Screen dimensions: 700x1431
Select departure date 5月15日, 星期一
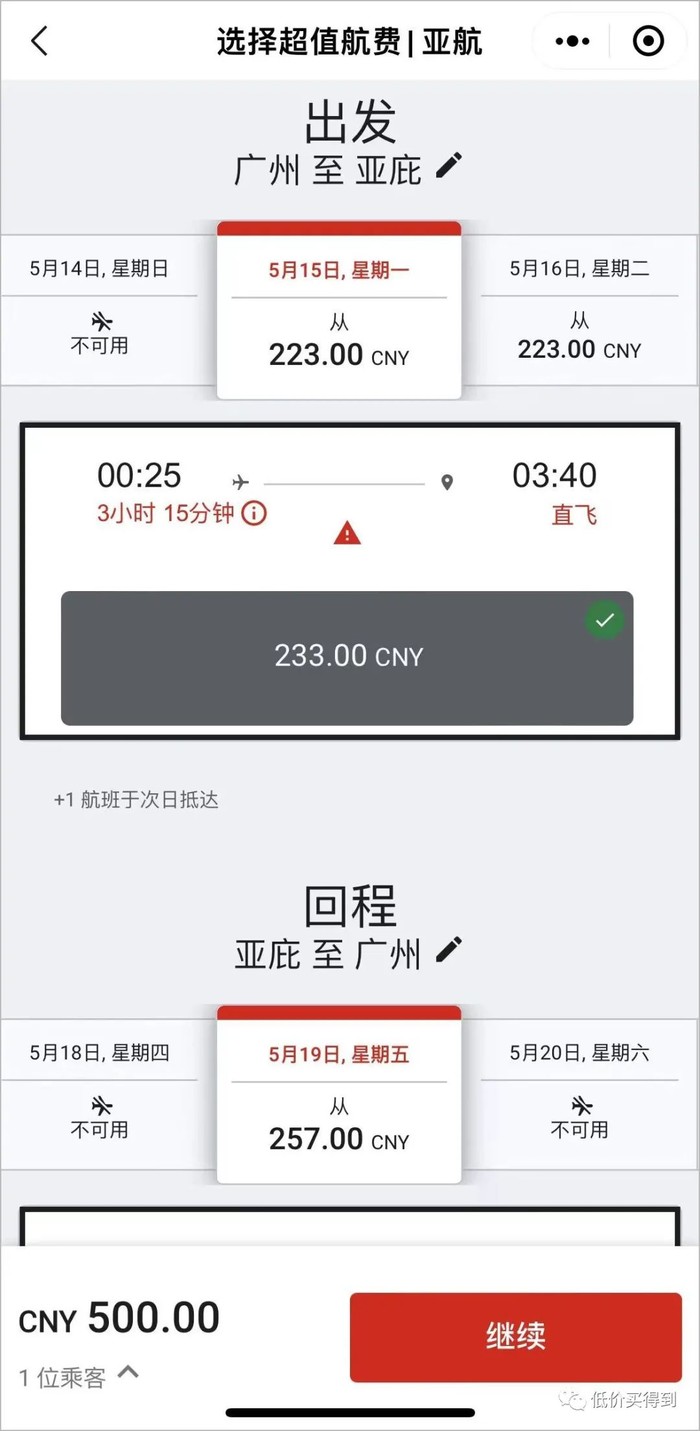pos(339,311)
